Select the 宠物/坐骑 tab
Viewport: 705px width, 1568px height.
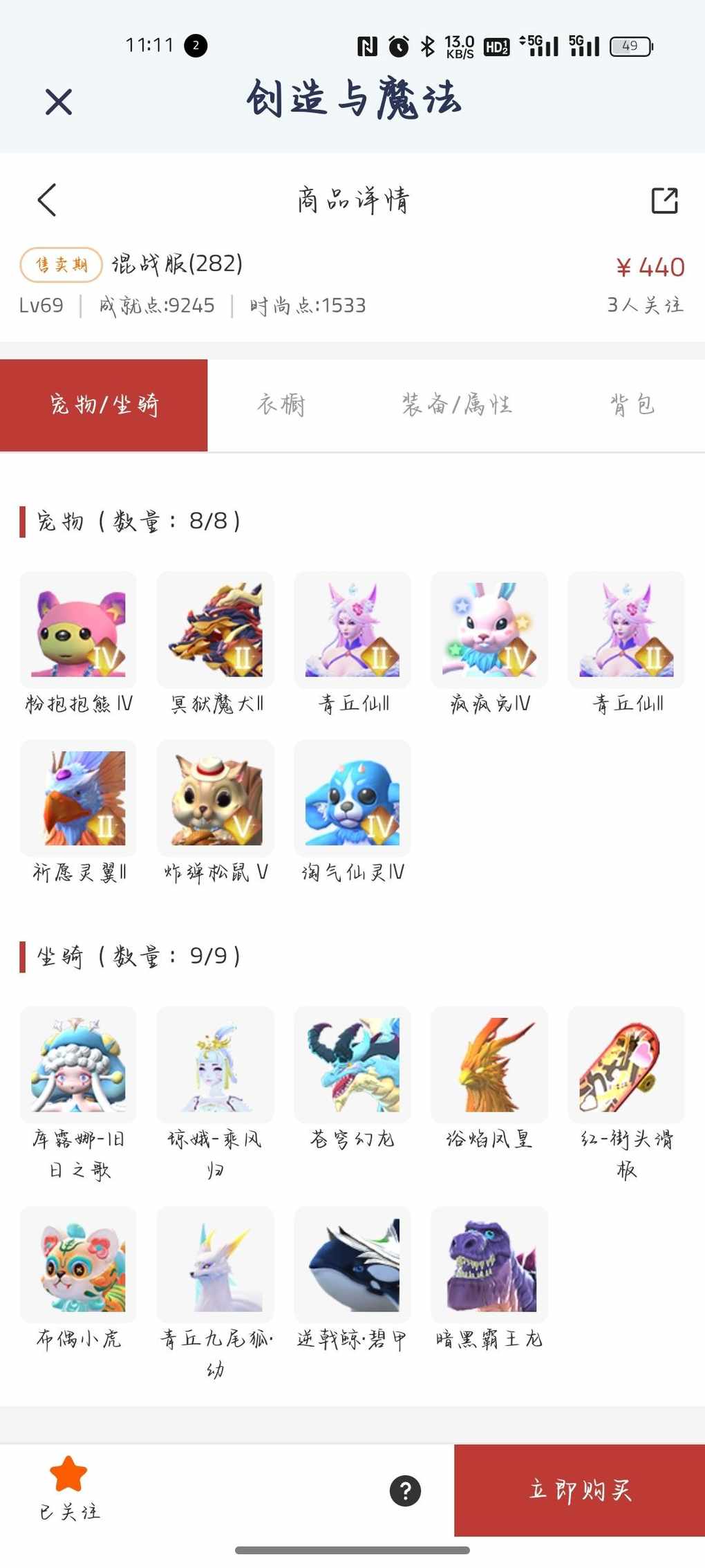(x=104, y=405)
